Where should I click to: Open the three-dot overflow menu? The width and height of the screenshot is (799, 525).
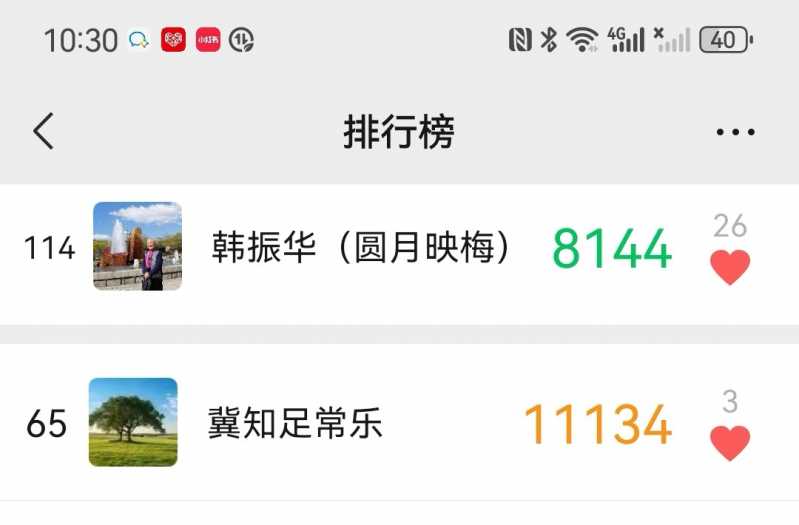tap(735, 132)
